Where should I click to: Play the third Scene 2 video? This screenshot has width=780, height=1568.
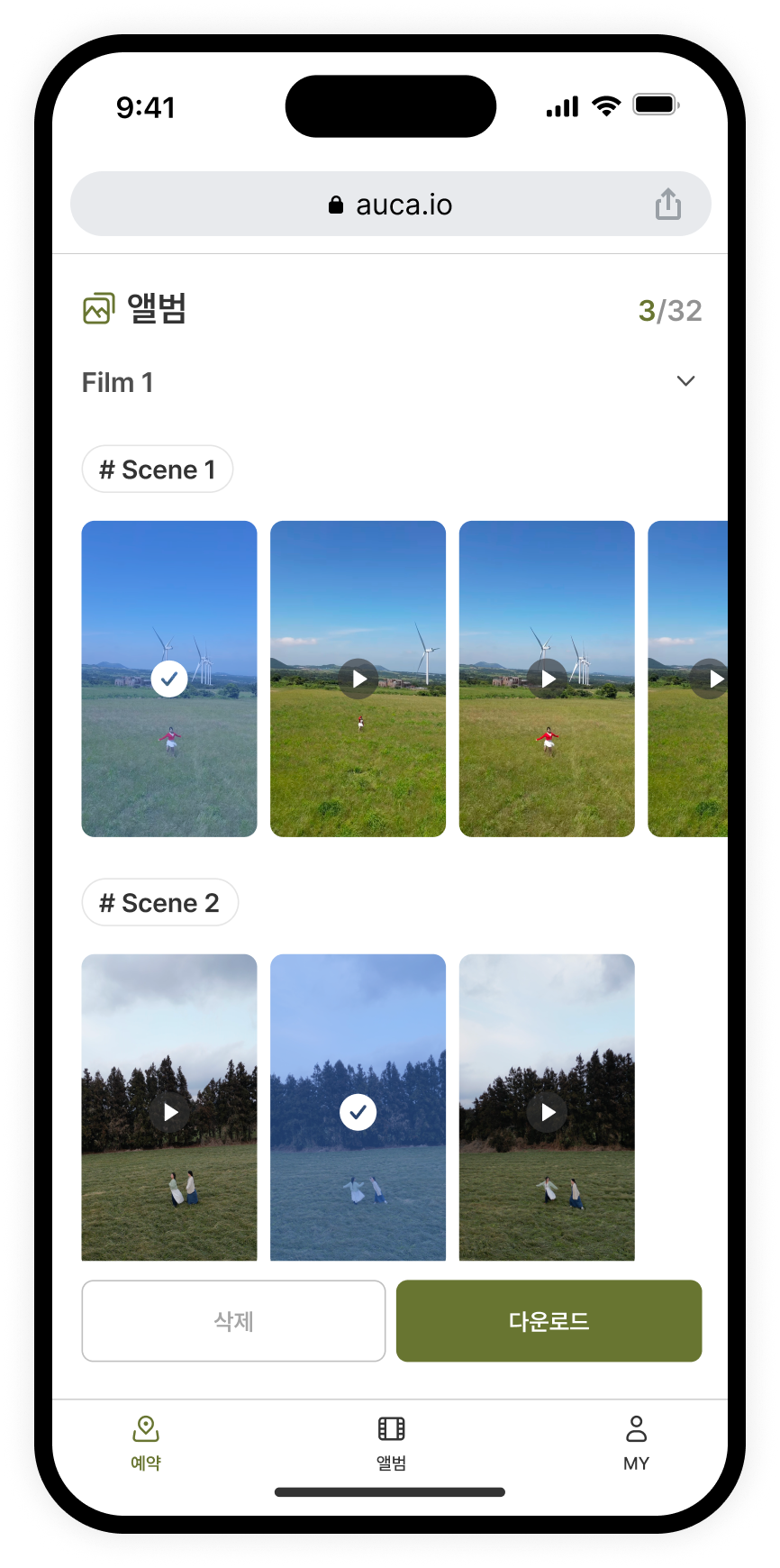click(547, 1113)
